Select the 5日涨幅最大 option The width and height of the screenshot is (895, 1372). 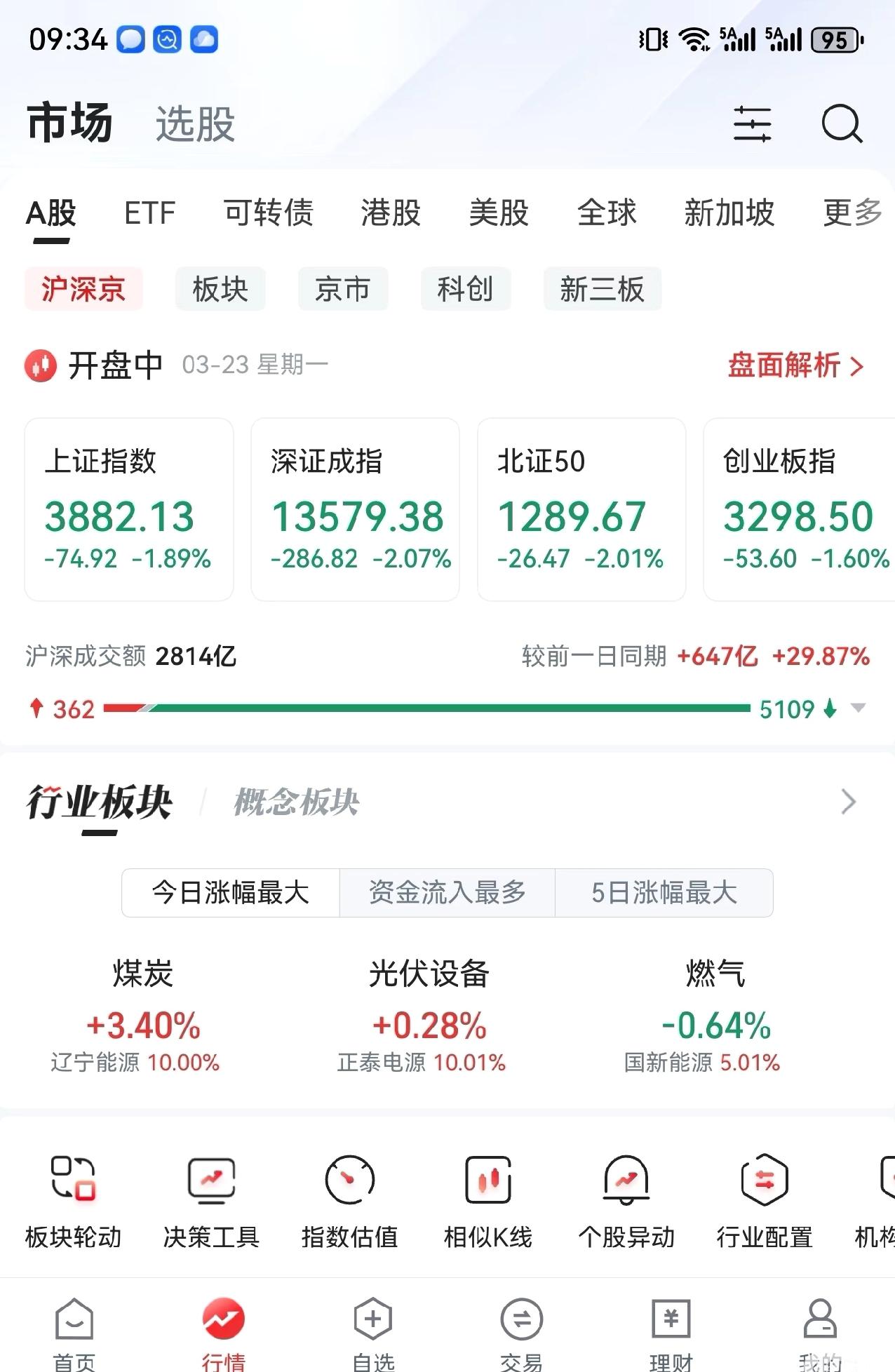coord(664,892)
